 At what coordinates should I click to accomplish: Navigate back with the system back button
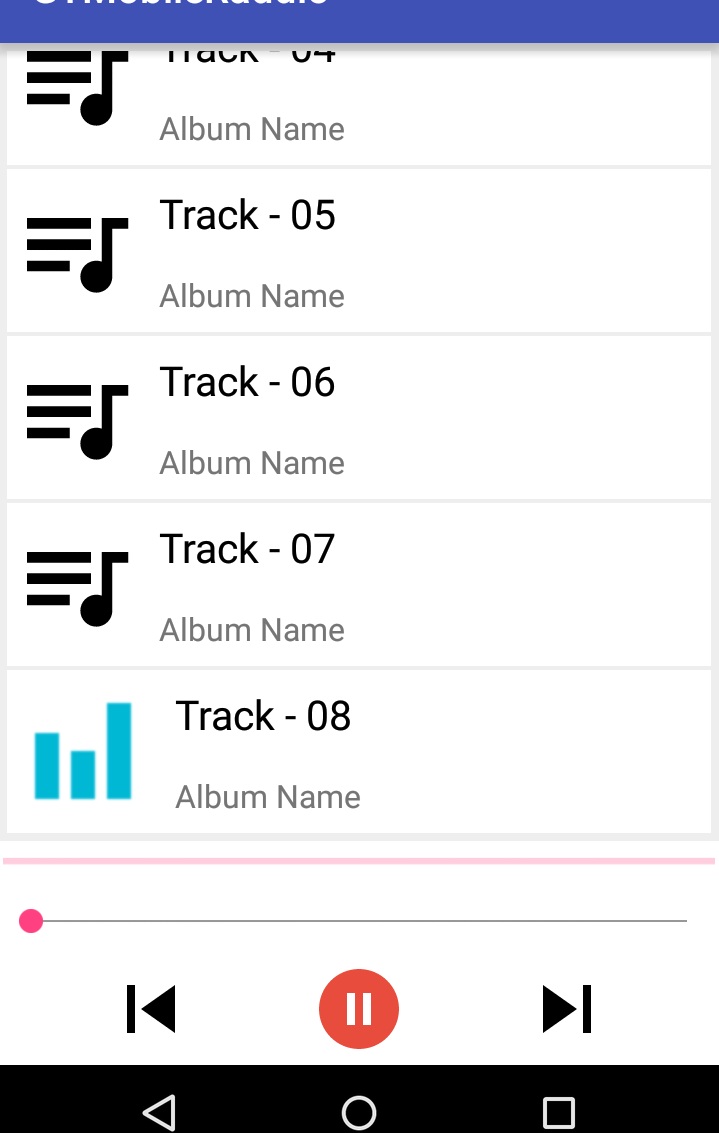[x=160, y=1112]
